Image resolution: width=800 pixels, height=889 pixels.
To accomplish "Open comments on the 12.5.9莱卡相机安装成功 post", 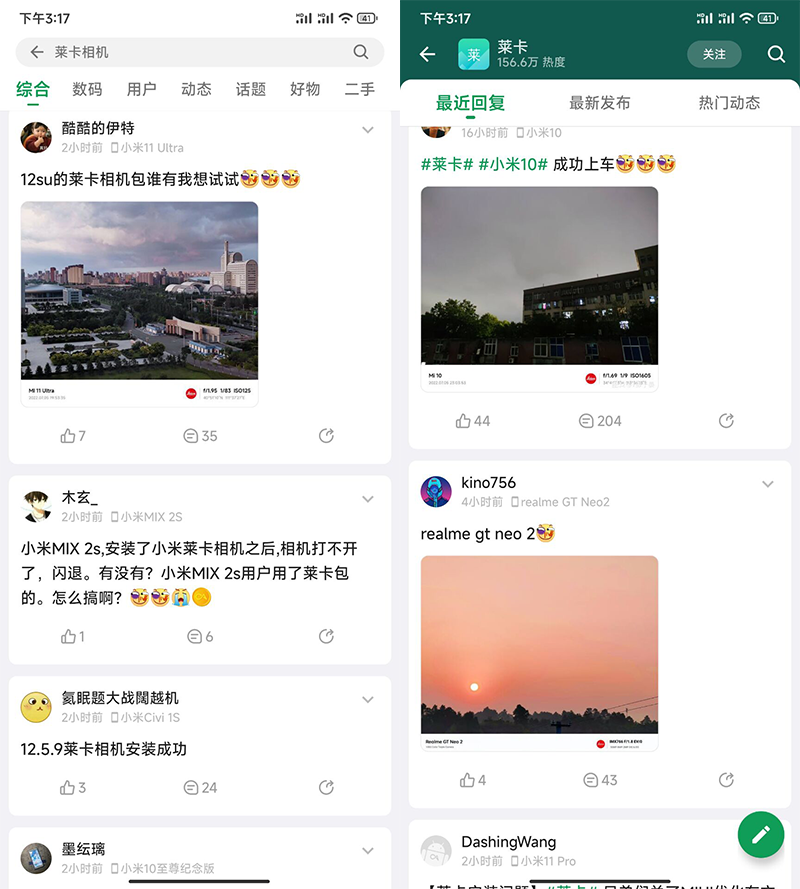I will pos(200,788).
